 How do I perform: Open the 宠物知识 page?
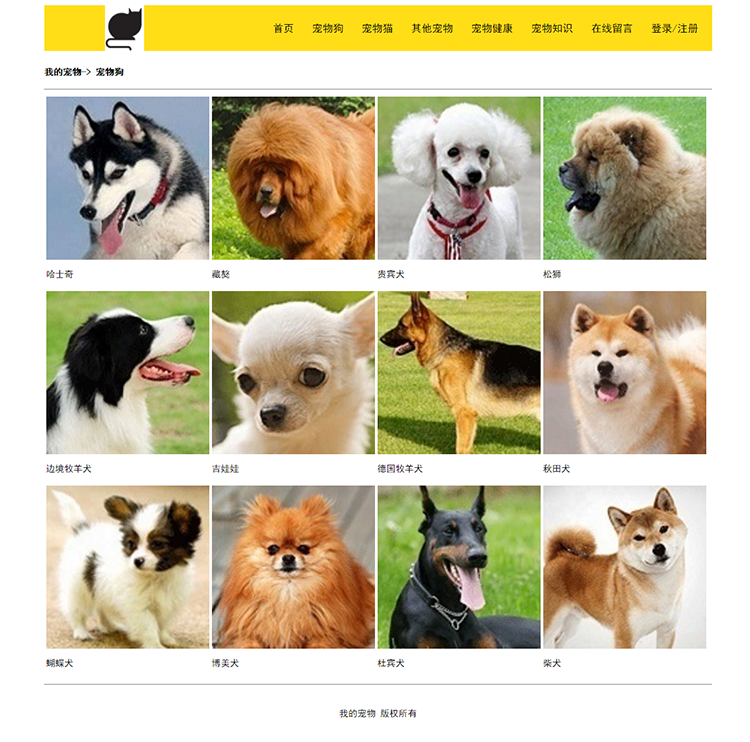(x=552, y=28)
